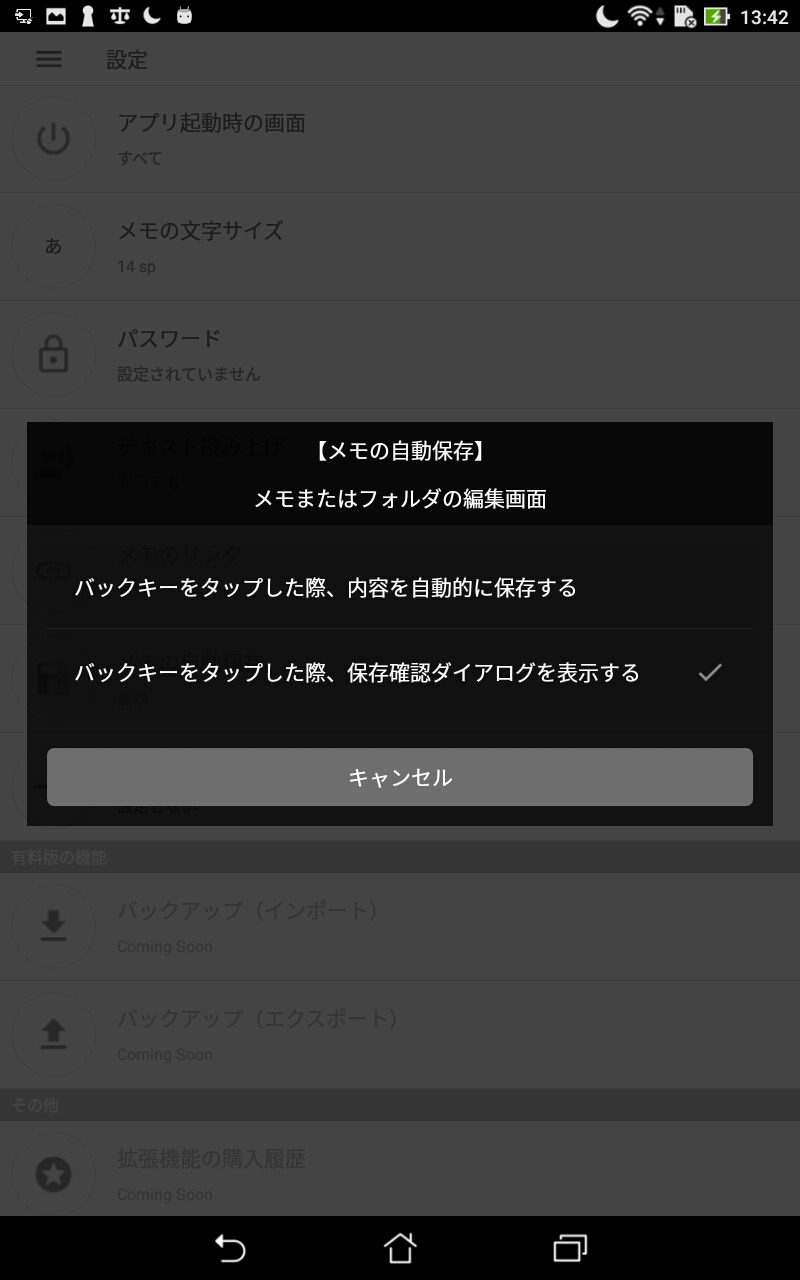Go back with the system back button
This screenshot has width=800, height=1280.
(x=230, y=1248)
